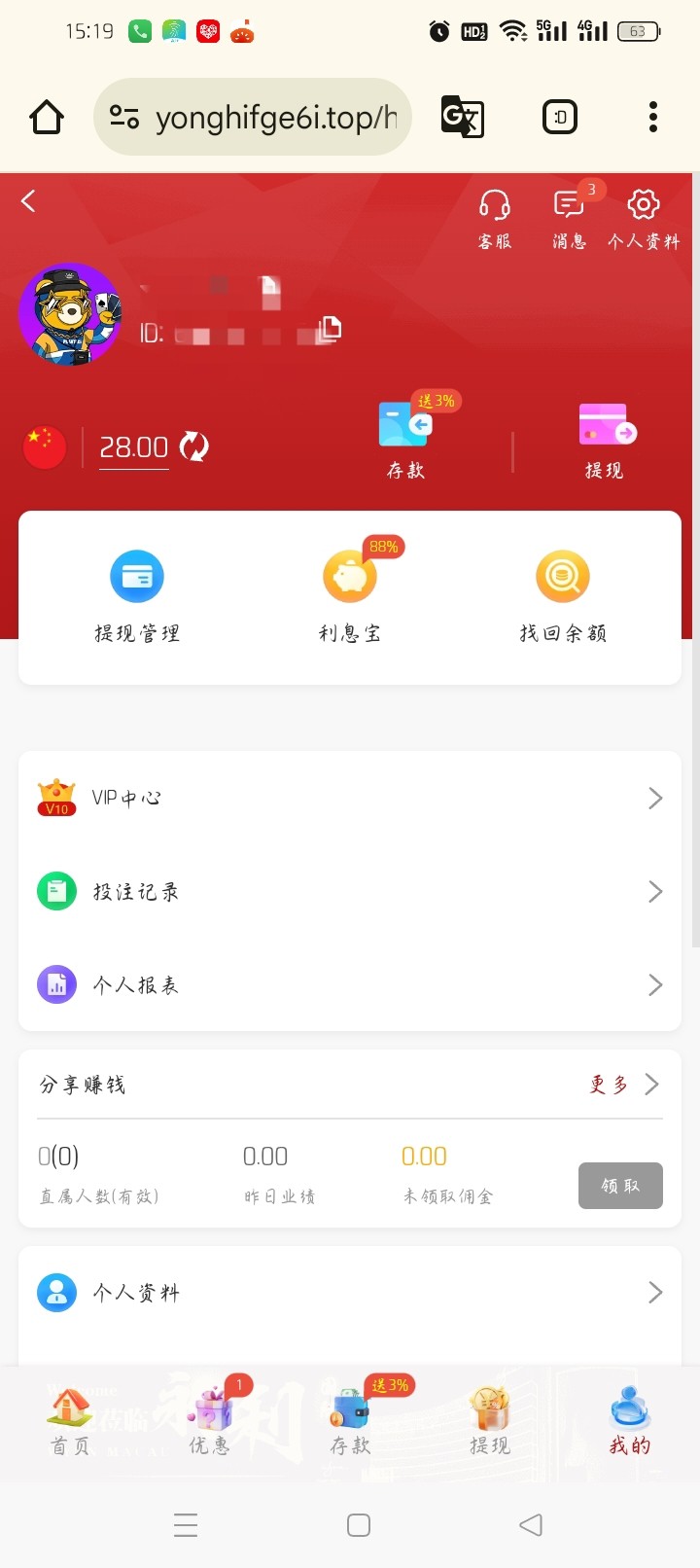Tap 提现 withdraw in the red header
700x1568 pixels.
click(605, 440)
